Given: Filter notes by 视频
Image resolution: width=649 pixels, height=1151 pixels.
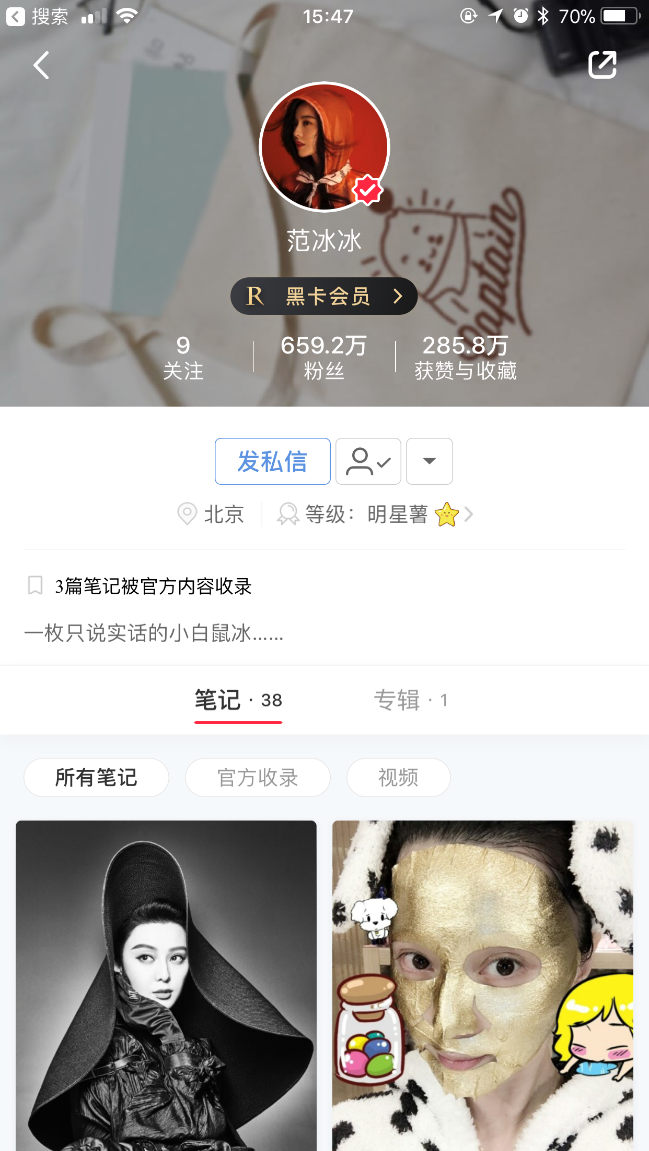Looking at the screenshot, I should pos(398,777).
